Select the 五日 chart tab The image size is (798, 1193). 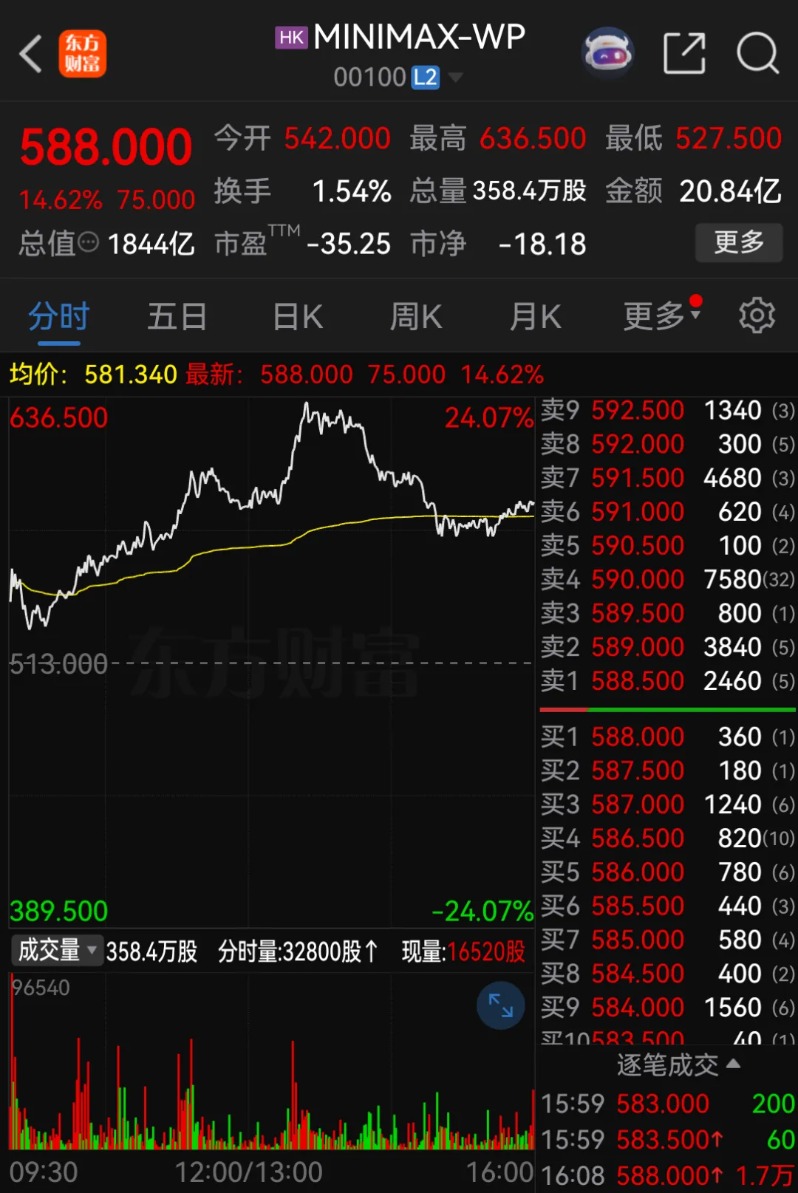177,315
